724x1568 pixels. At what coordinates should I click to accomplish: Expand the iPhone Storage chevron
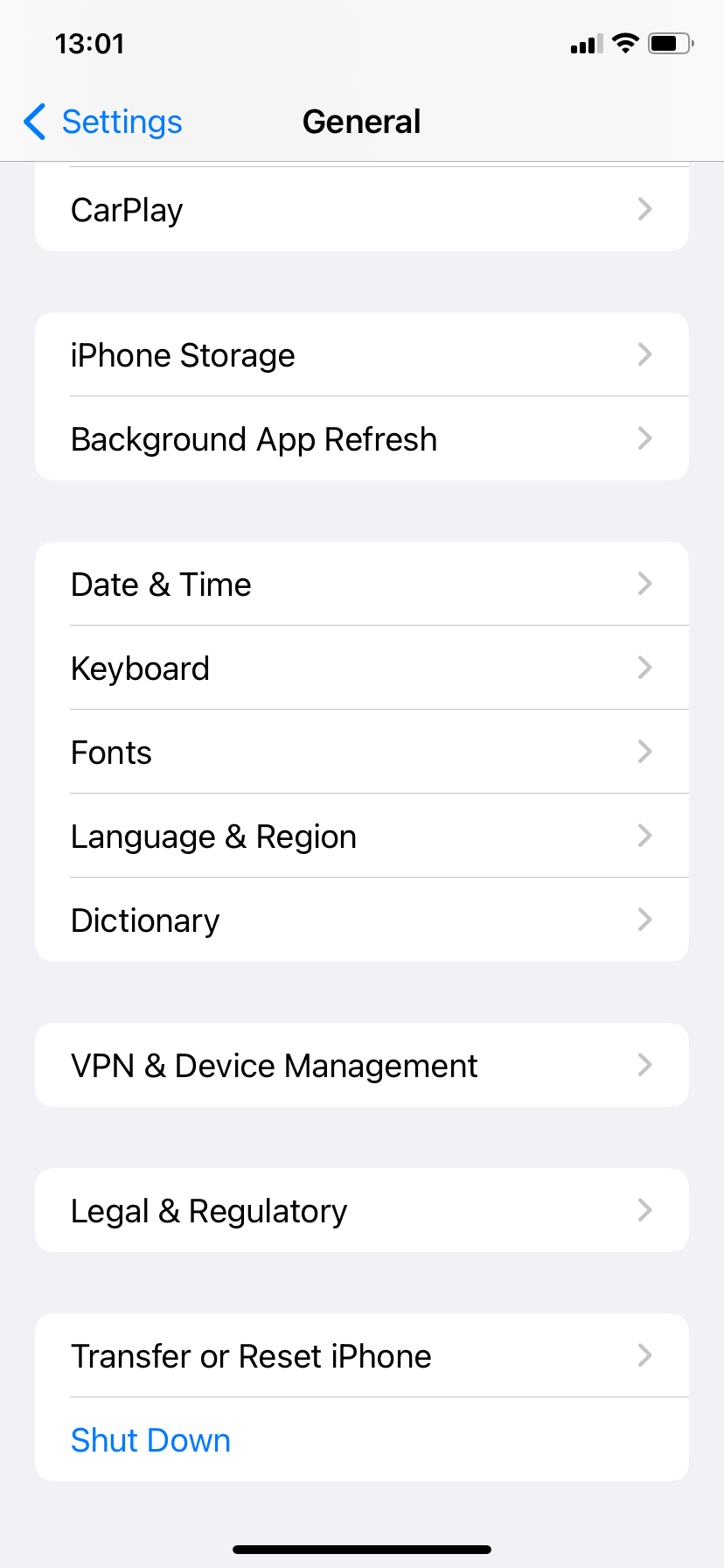click(x=644, y=354)
